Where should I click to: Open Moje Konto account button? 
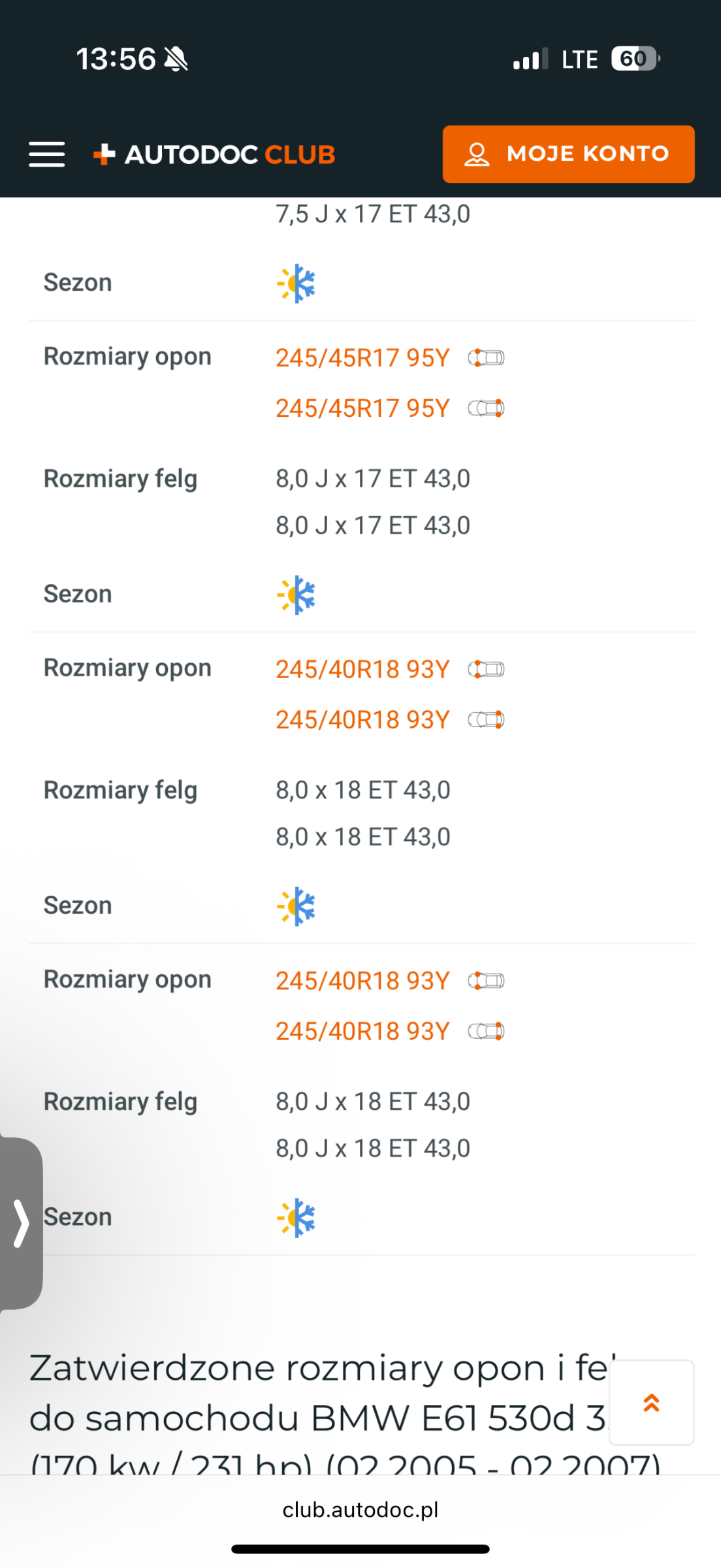point(568,154)
